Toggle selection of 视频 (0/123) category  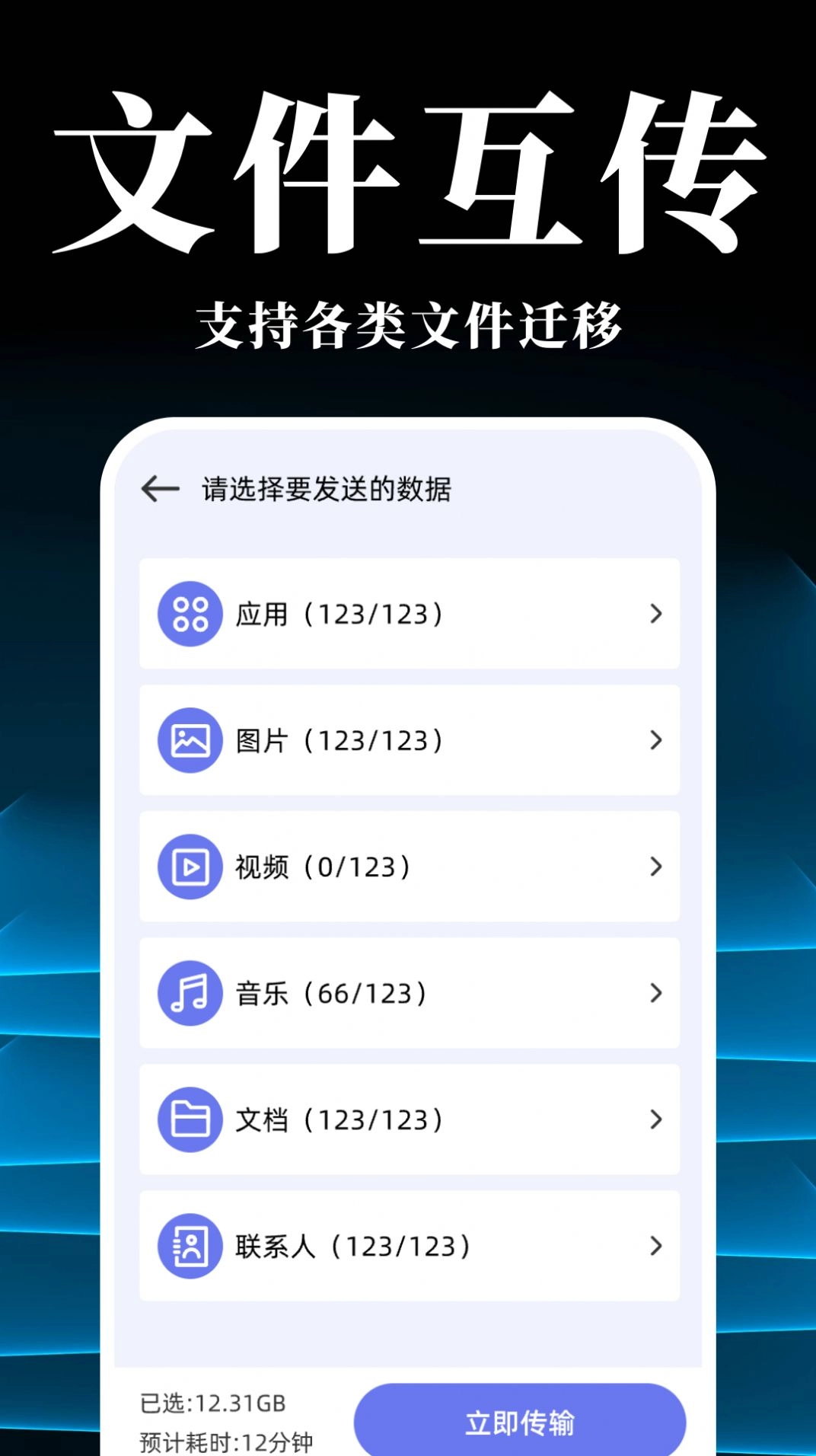point(409,866)
